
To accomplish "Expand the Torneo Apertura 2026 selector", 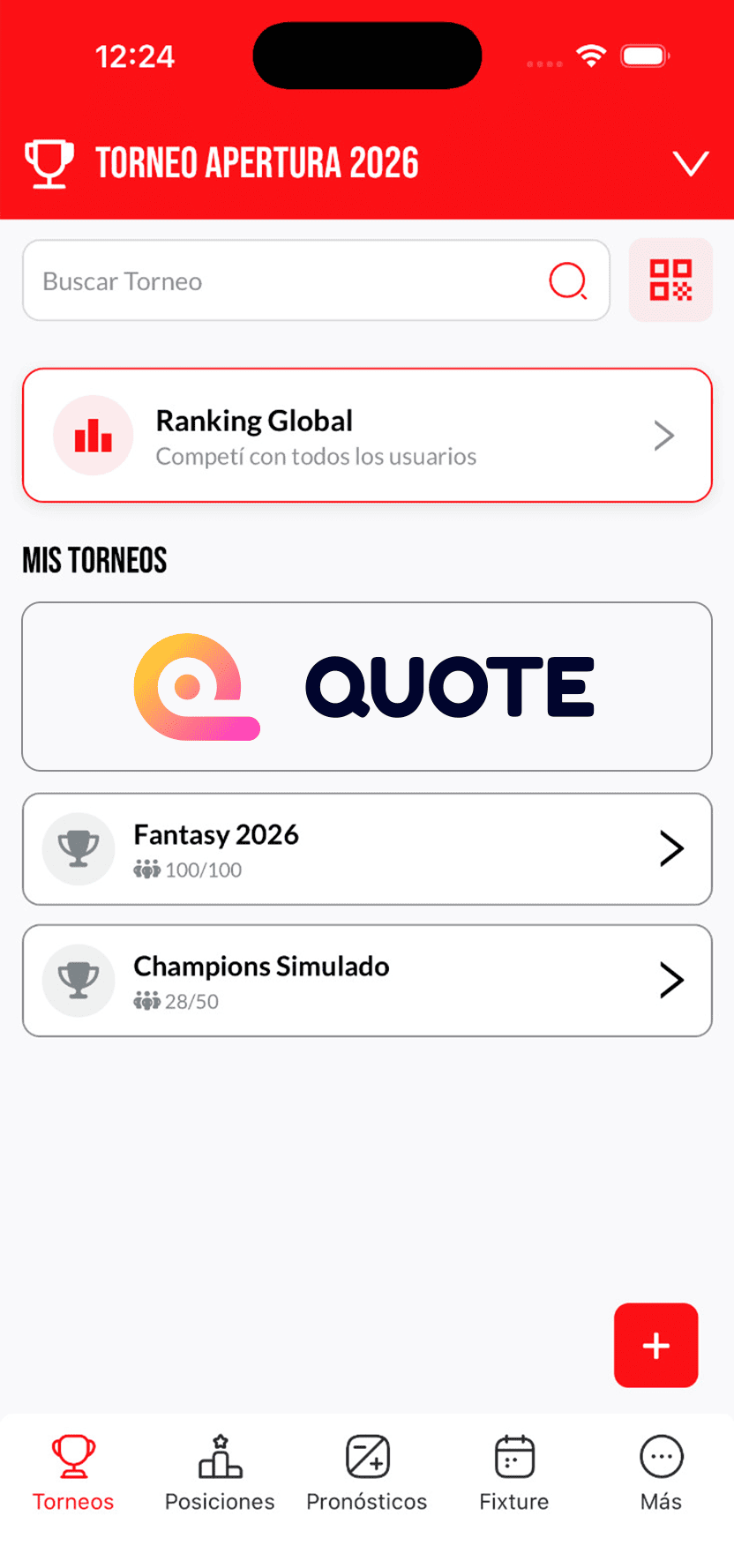I will point(692,162).
